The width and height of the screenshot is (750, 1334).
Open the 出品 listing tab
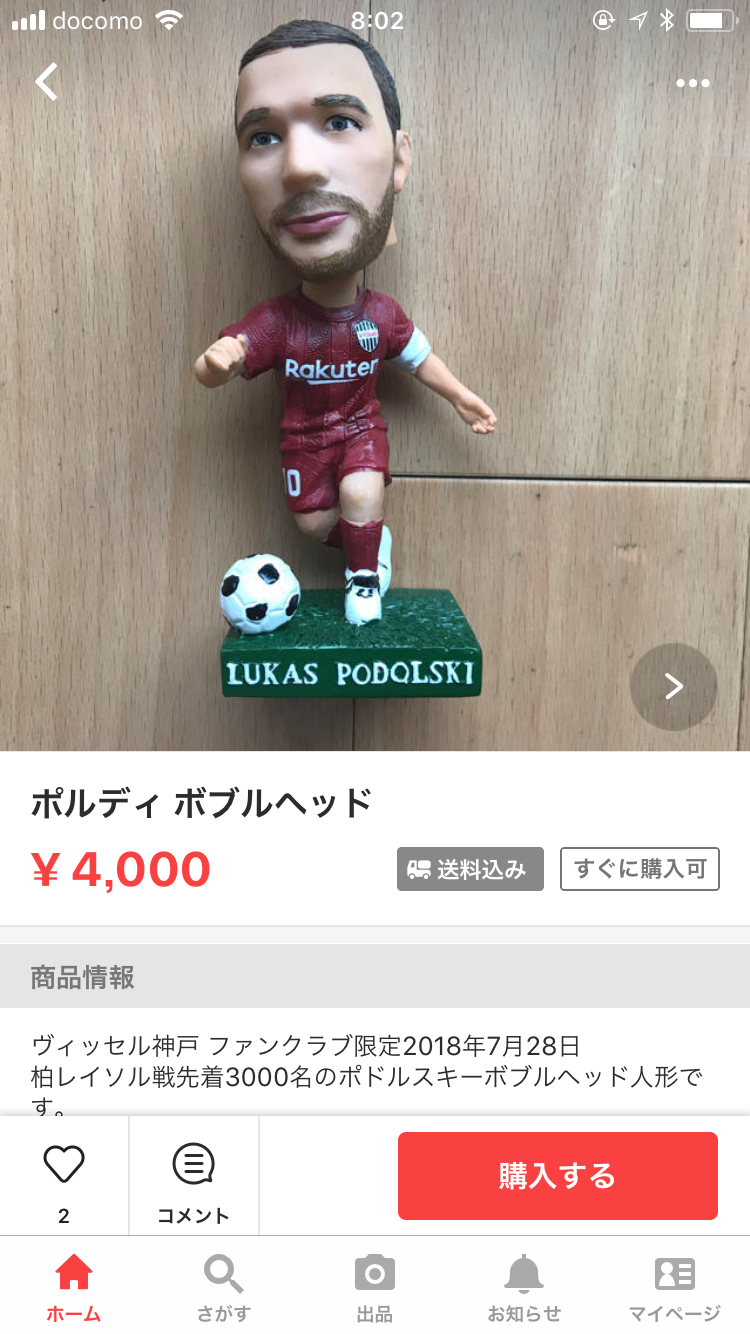[x=374, y=1286]
